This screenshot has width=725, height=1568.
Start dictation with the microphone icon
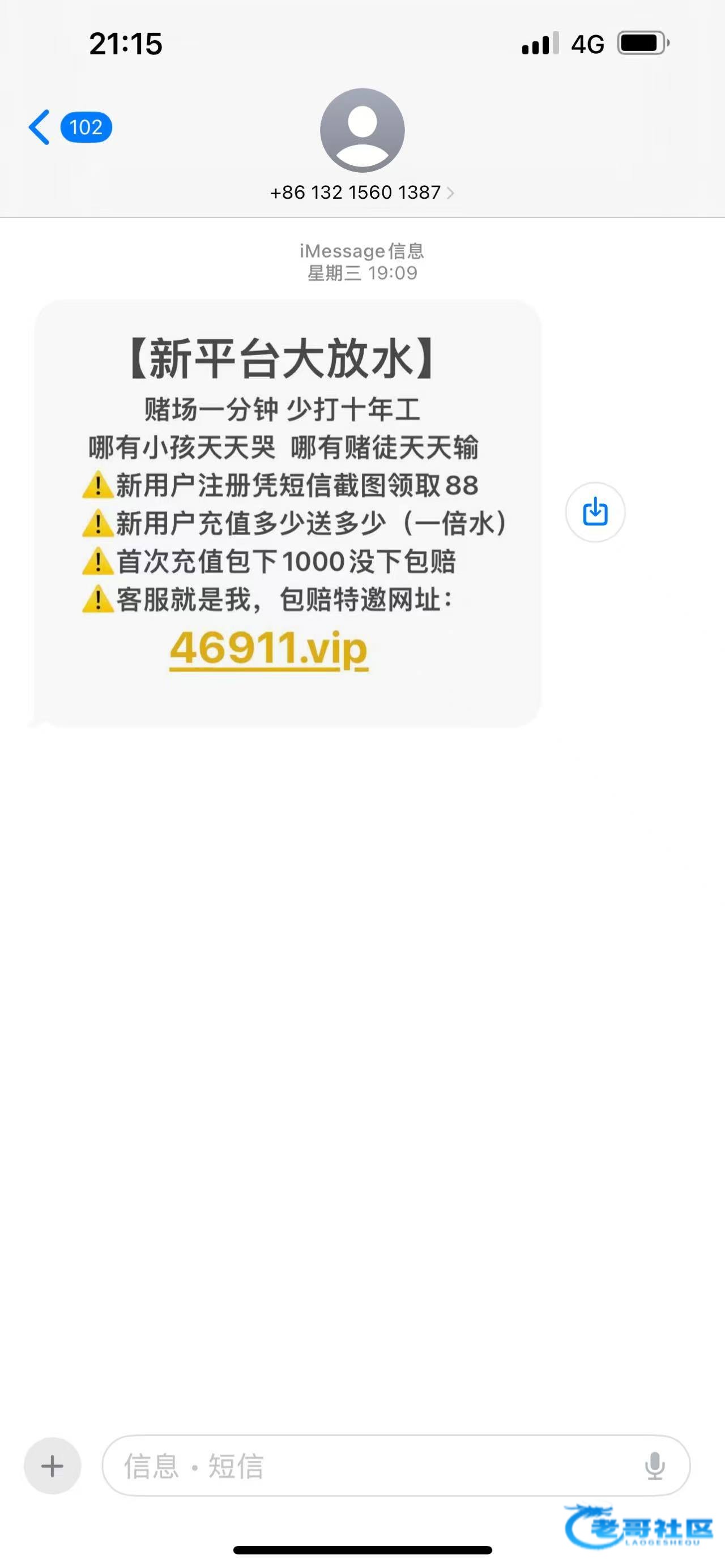pyautogui.click(x=654, y=1466)
